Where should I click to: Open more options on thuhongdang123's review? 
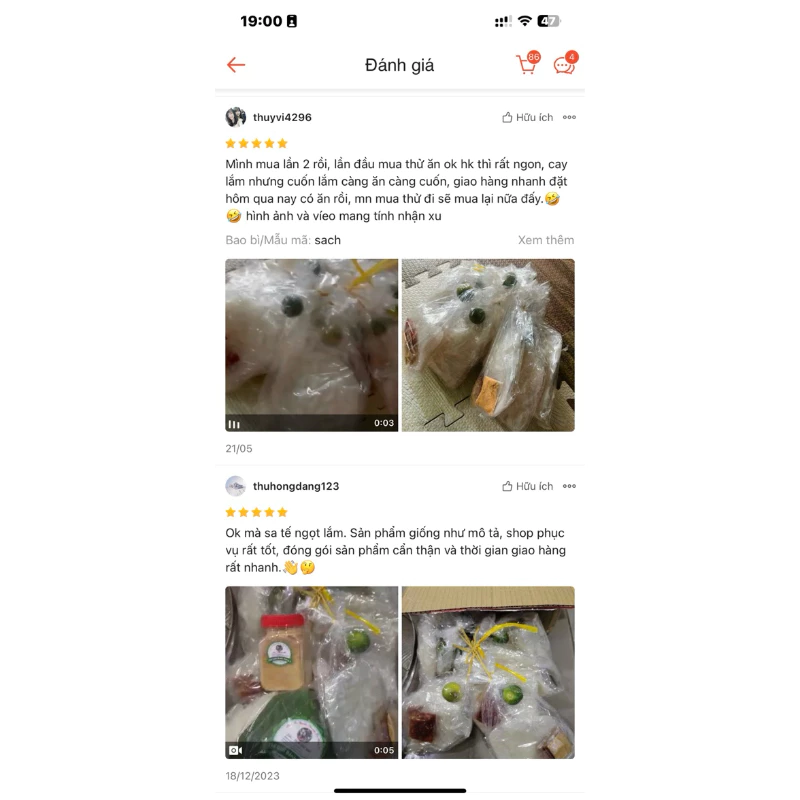(x=569, y=486)
